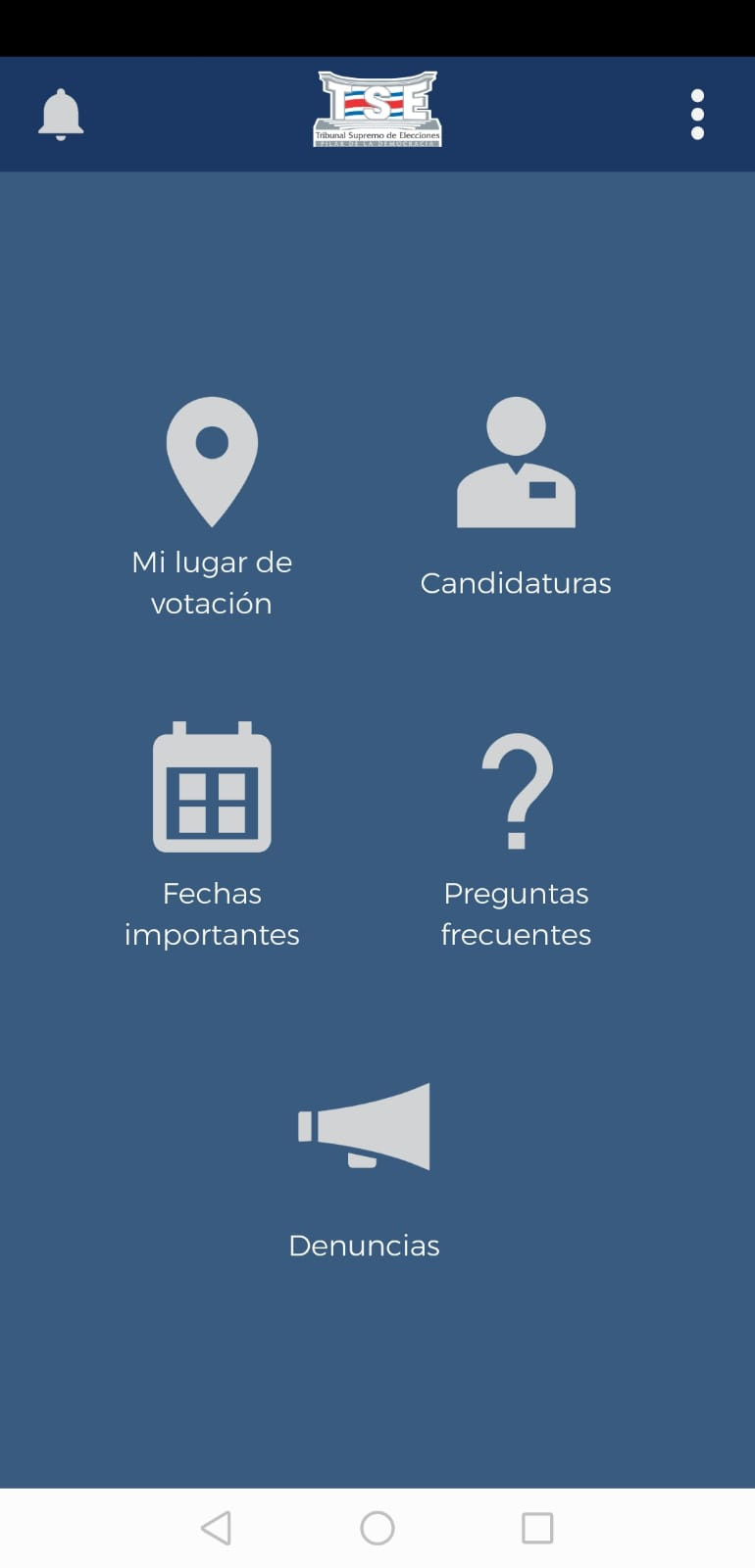Go to the device home screen
This screenshot has width=755, height=1568.
377,1528
